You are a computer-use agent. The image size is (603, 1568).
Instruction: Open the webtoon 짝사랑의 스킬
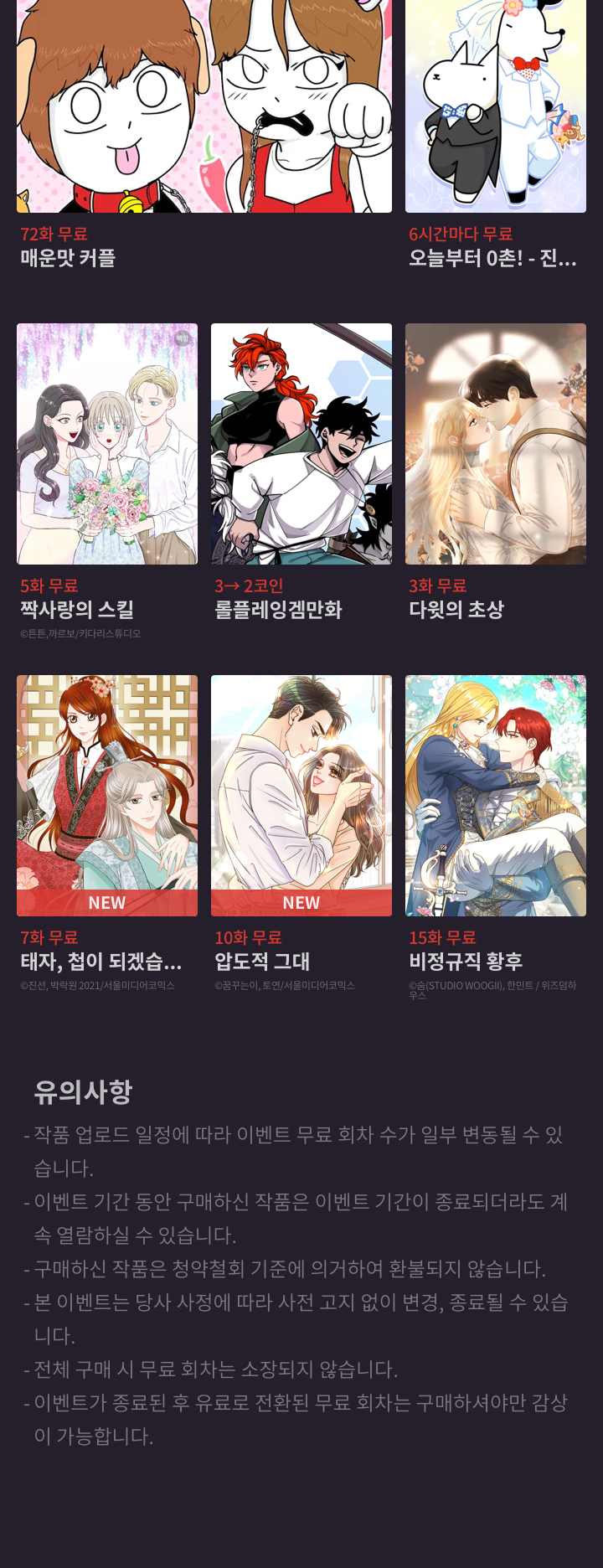tap(107, 444)
